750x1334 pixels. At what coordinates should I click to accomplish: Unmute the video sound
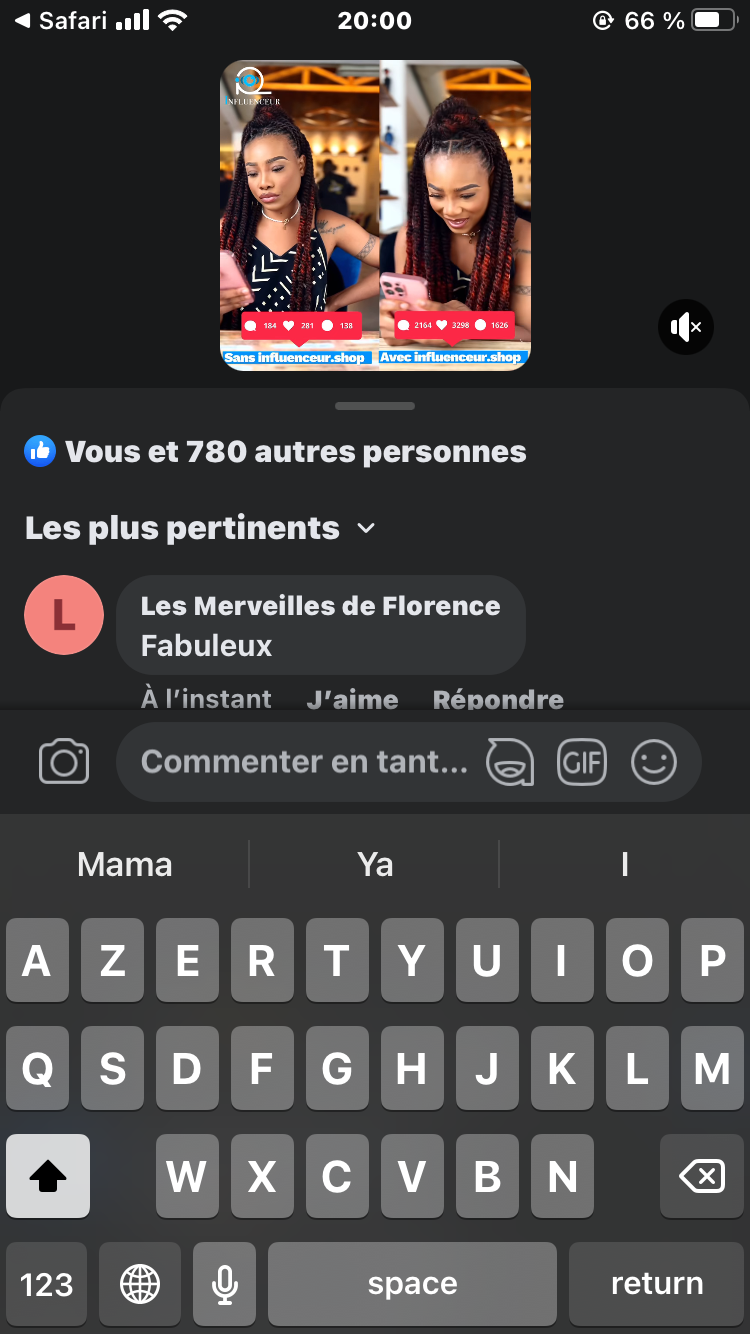(x=685, y=327)
